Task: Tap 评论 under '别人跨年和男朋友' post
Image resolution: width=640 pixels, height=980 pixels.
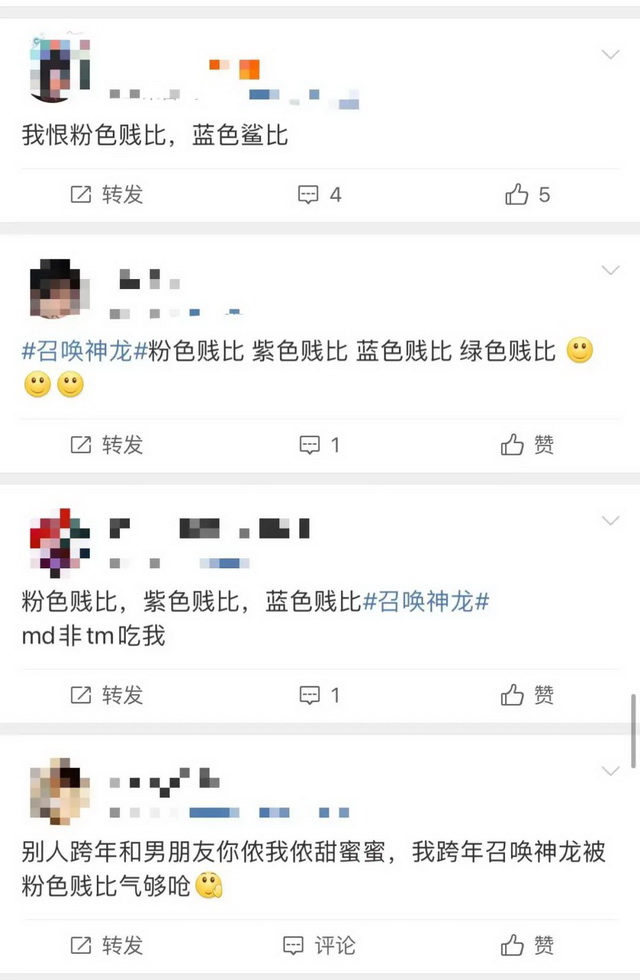Action: pyautogui.click(x=320, y=945)
